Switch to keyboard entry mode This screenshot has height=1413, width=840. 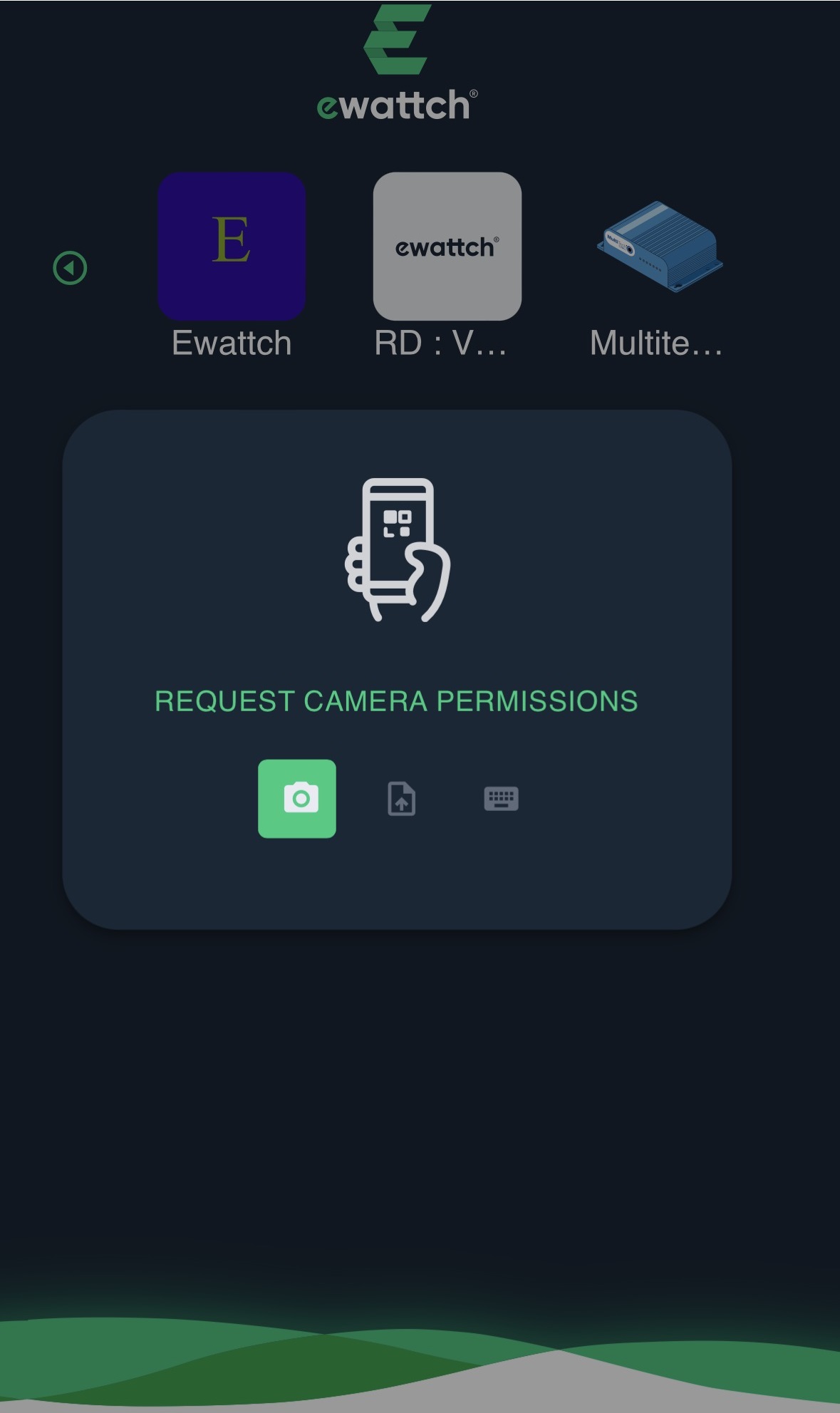coord(501,798)
